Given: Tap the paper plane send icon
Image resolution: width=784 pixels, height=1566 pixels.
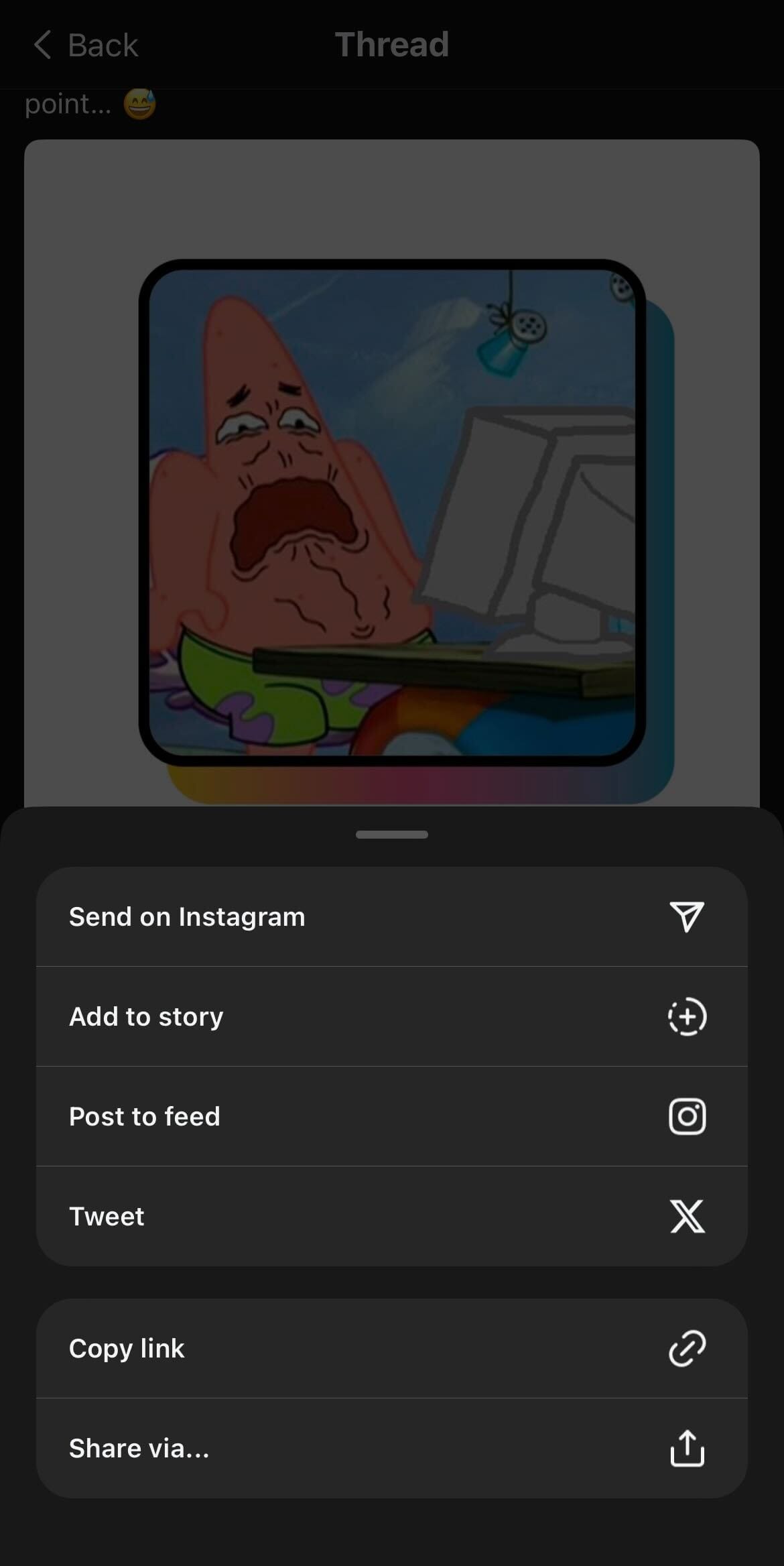Looking at the screenshot, I should coord(687,917).
